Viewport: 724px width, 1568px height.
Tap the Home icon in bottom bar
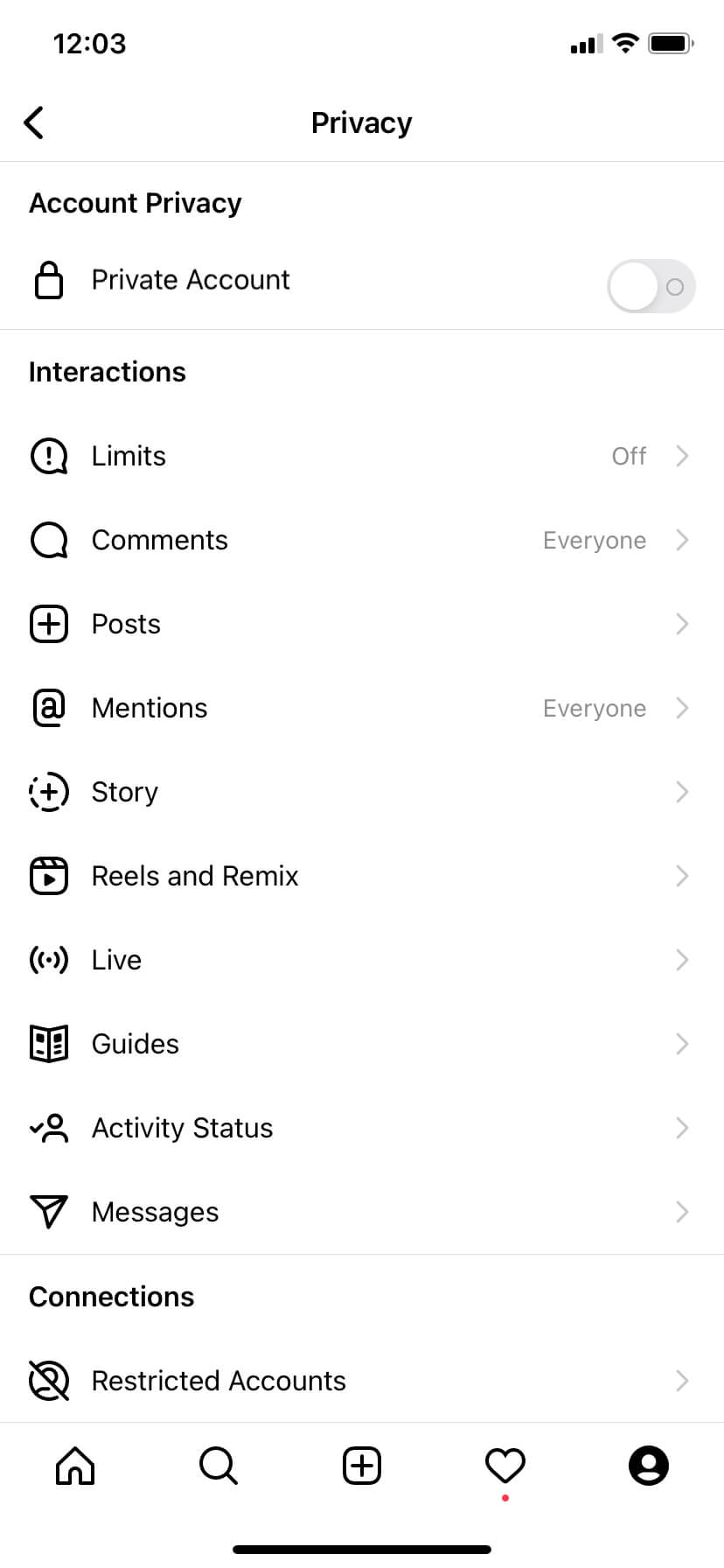click(75, 1466)
